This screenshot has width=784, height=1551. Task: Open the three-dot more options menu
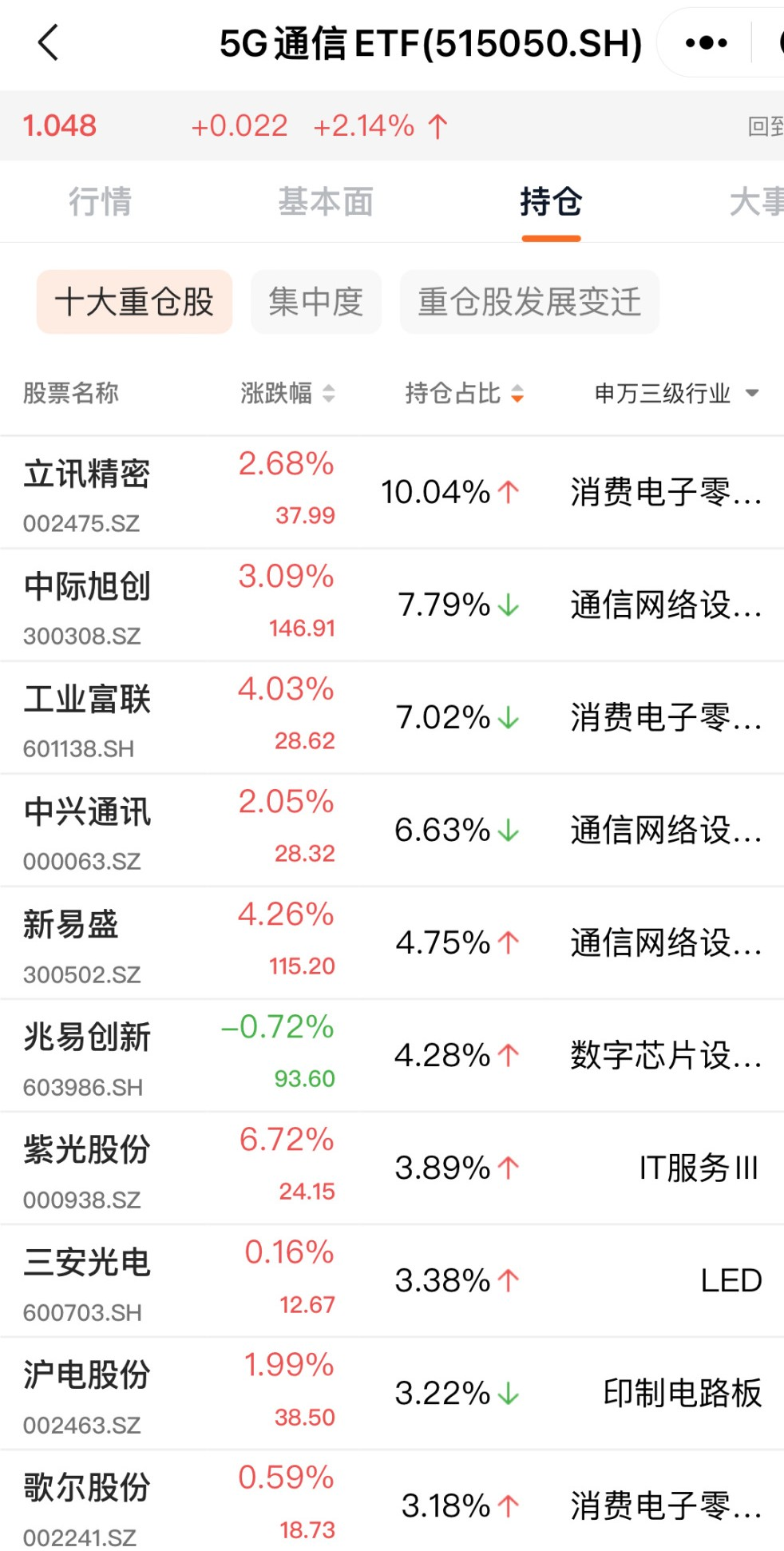(706, 43)
